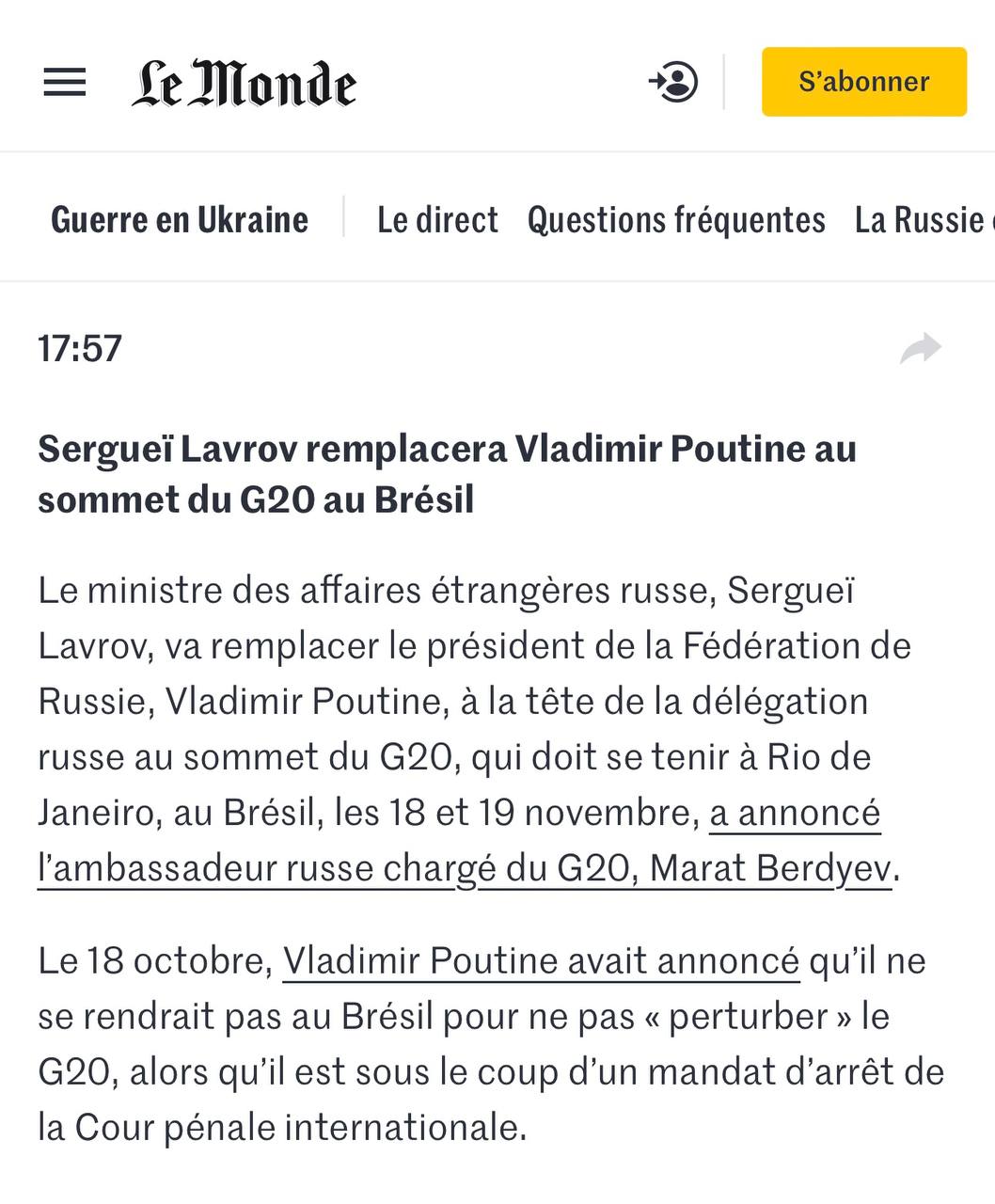The height and width of the screenshot is (1204, 995).
Task: Open the Guerre en Ukraine section
Action: point(180,219)
